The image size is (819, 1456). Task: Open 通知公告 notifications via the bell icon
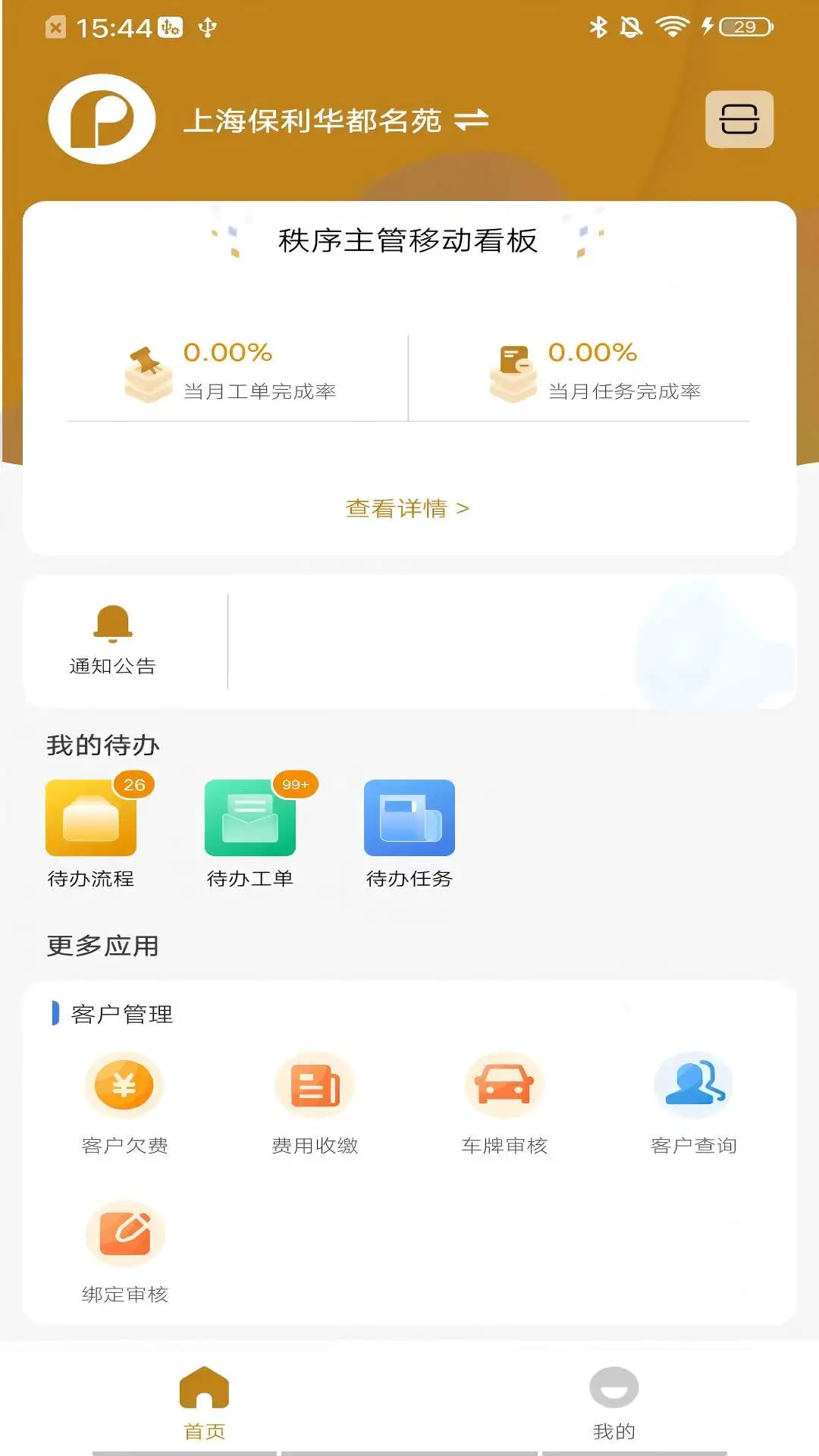(x=112, y=626)
